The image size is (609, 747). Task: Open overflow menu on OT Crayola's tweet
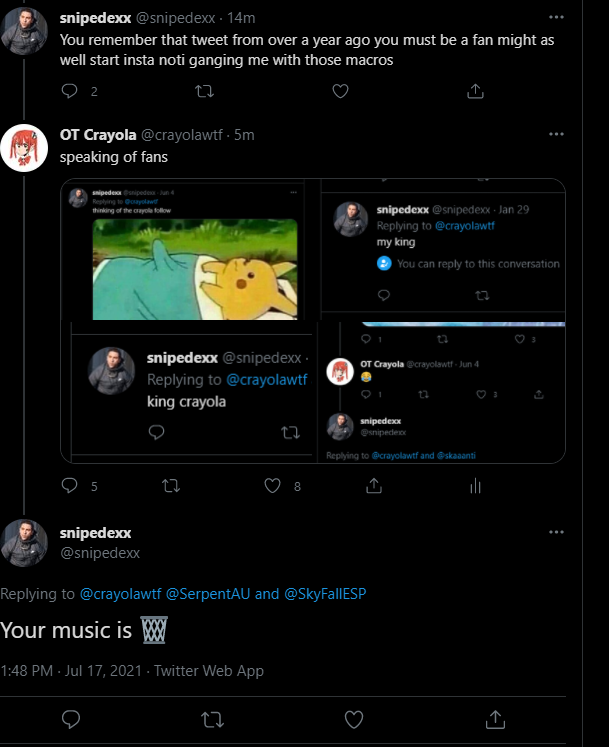pyautogui.click(x=555, y=134)
